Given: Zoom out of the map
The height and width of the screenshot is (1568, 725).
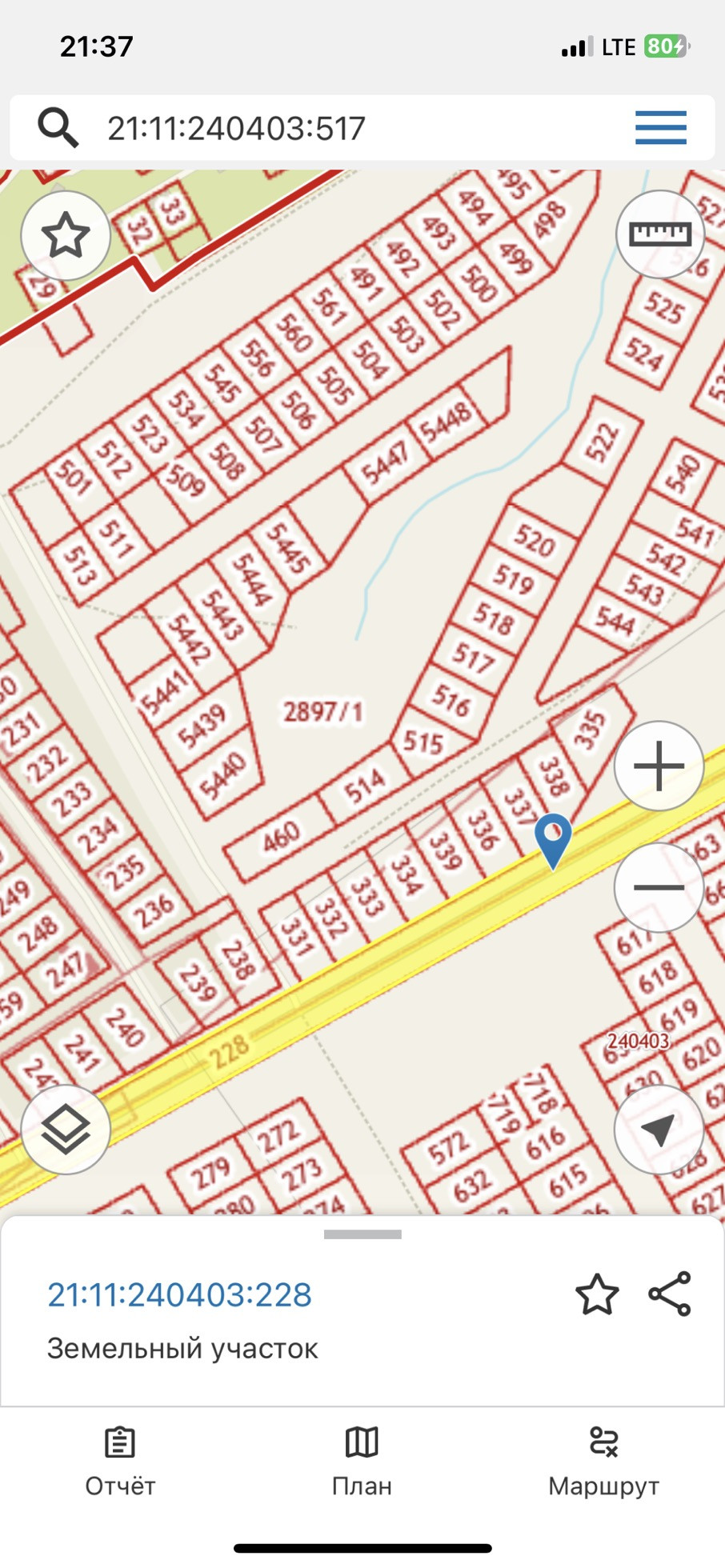Looking at the screenshot, I should [659, 887].
